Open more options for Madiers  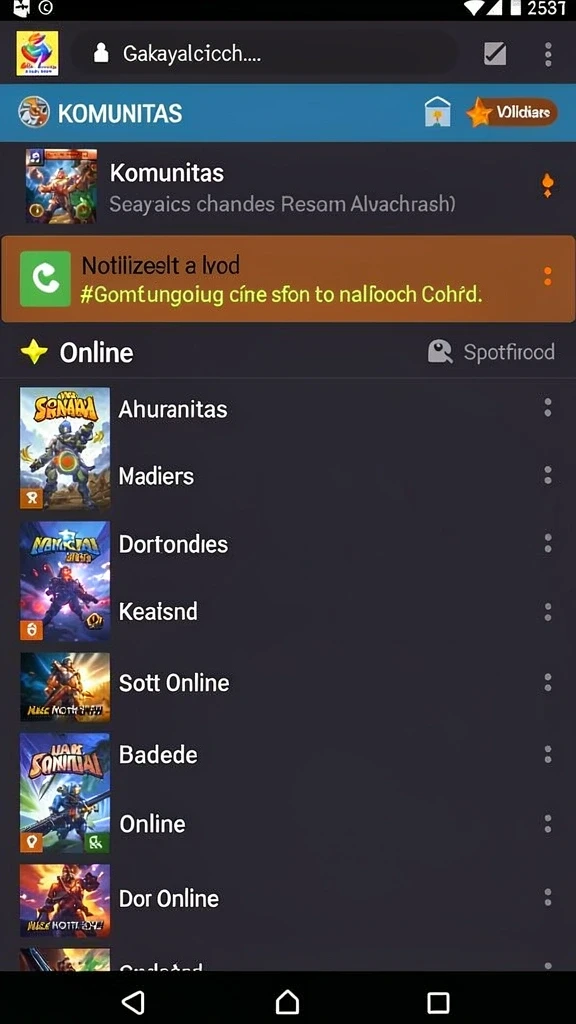(547, 475)
